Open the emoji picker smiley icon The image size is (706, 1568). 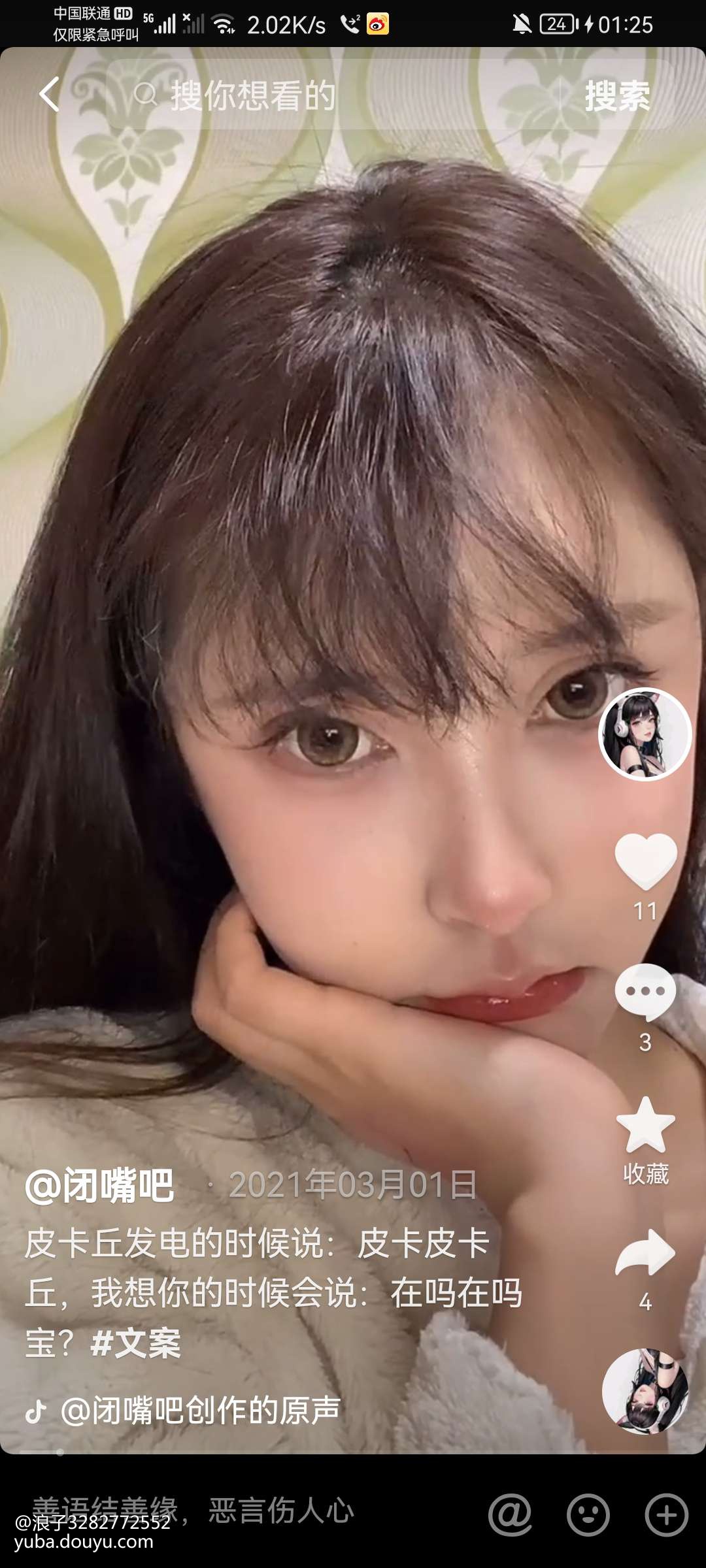point(588,1514)
